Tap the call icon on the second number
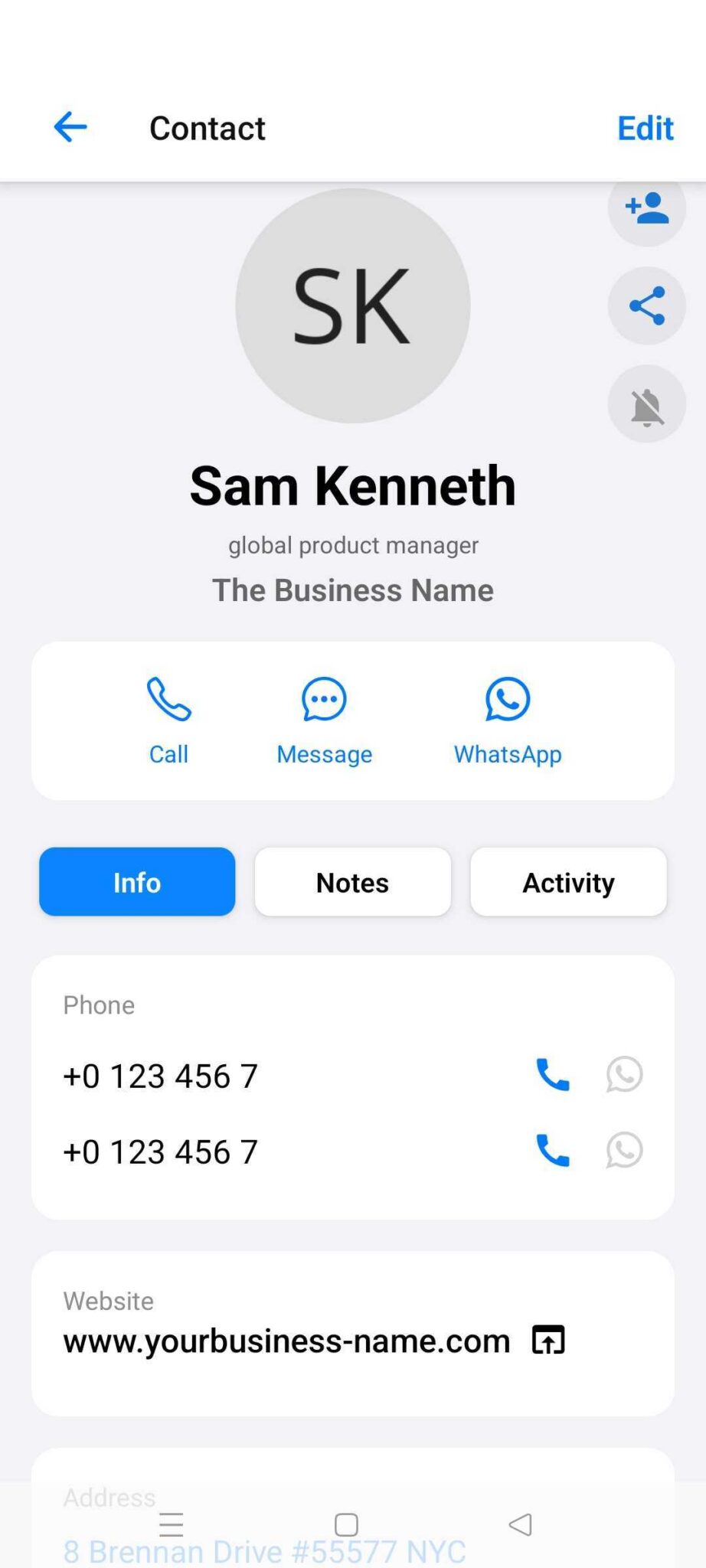The height and width of the screenshot is (1568, 706). tap(552, 1150)
